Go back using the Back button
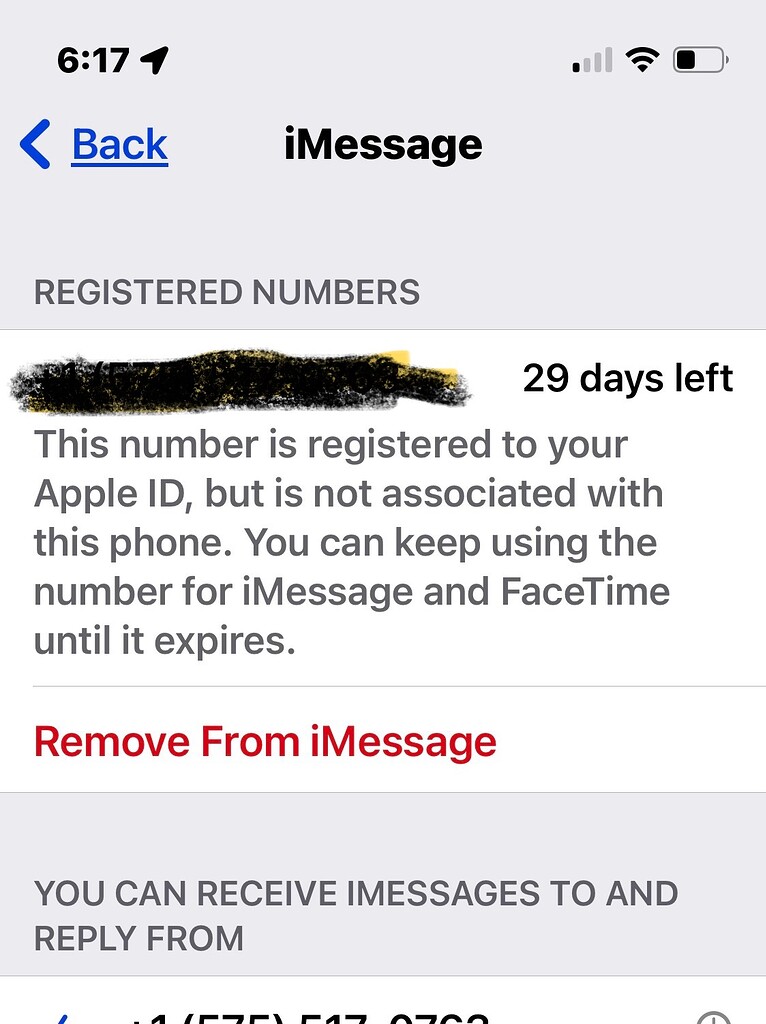The image size is (766, 1024). [96, 145]
